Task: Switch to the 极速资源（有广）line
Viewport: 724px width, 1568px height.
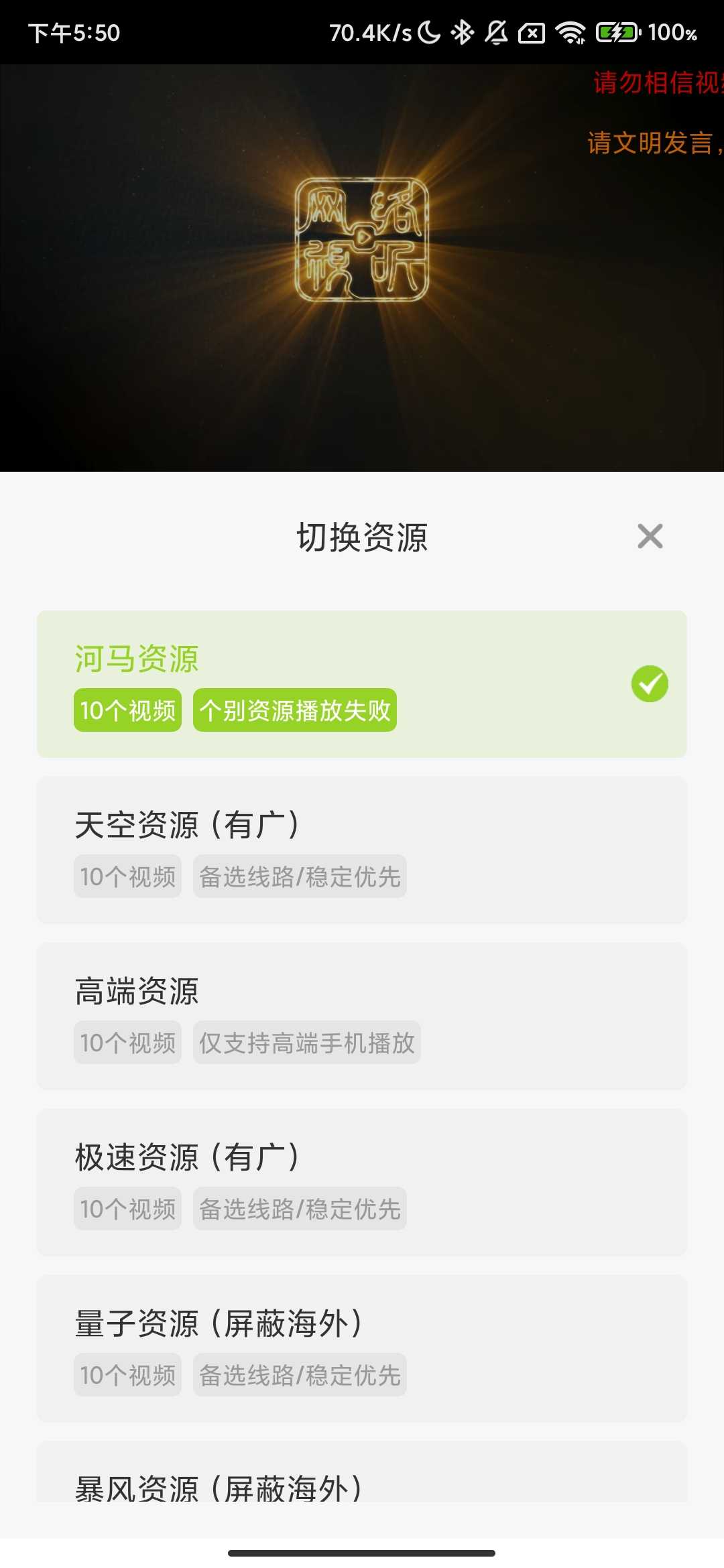Action: click(x=362, y=1179)
